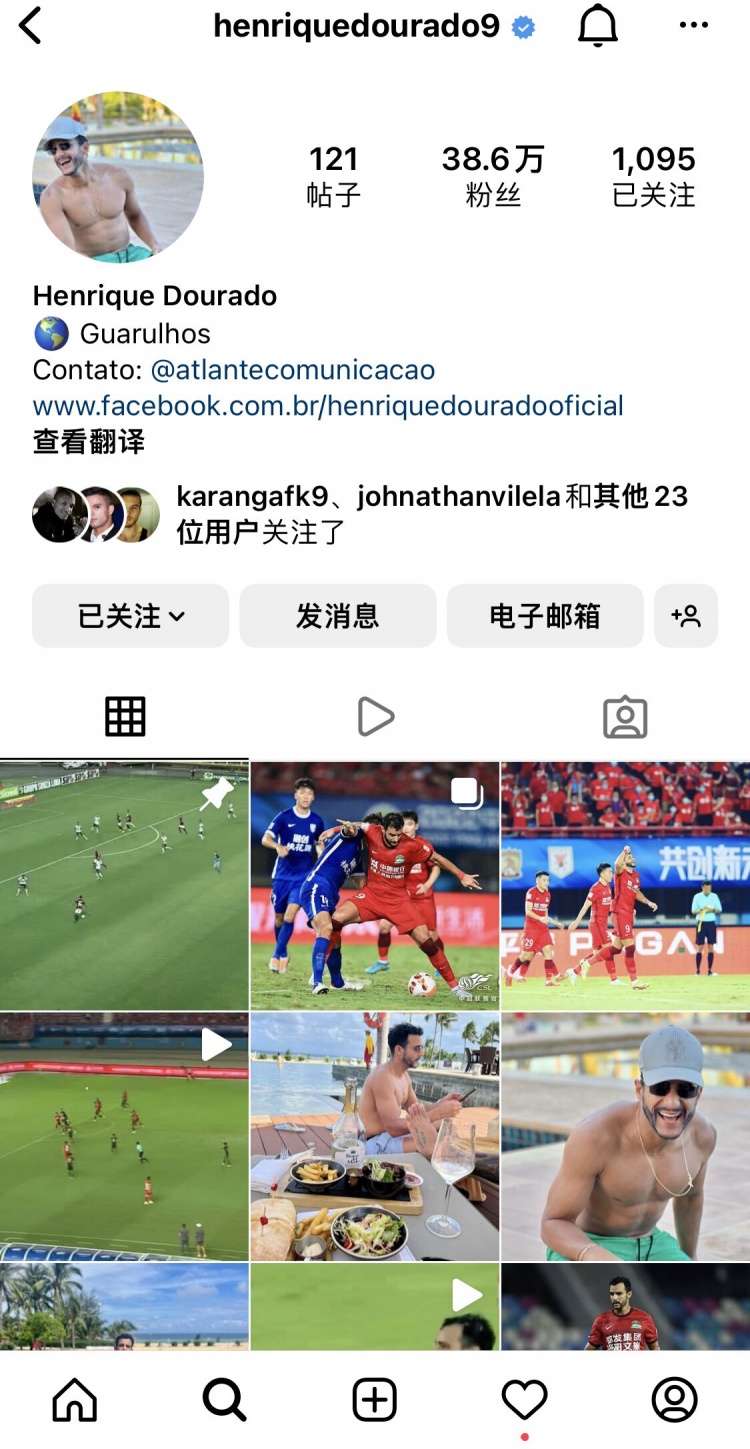View the 1,095 following list
Viewport: 750px width, 1449px height.
point(653,175)
